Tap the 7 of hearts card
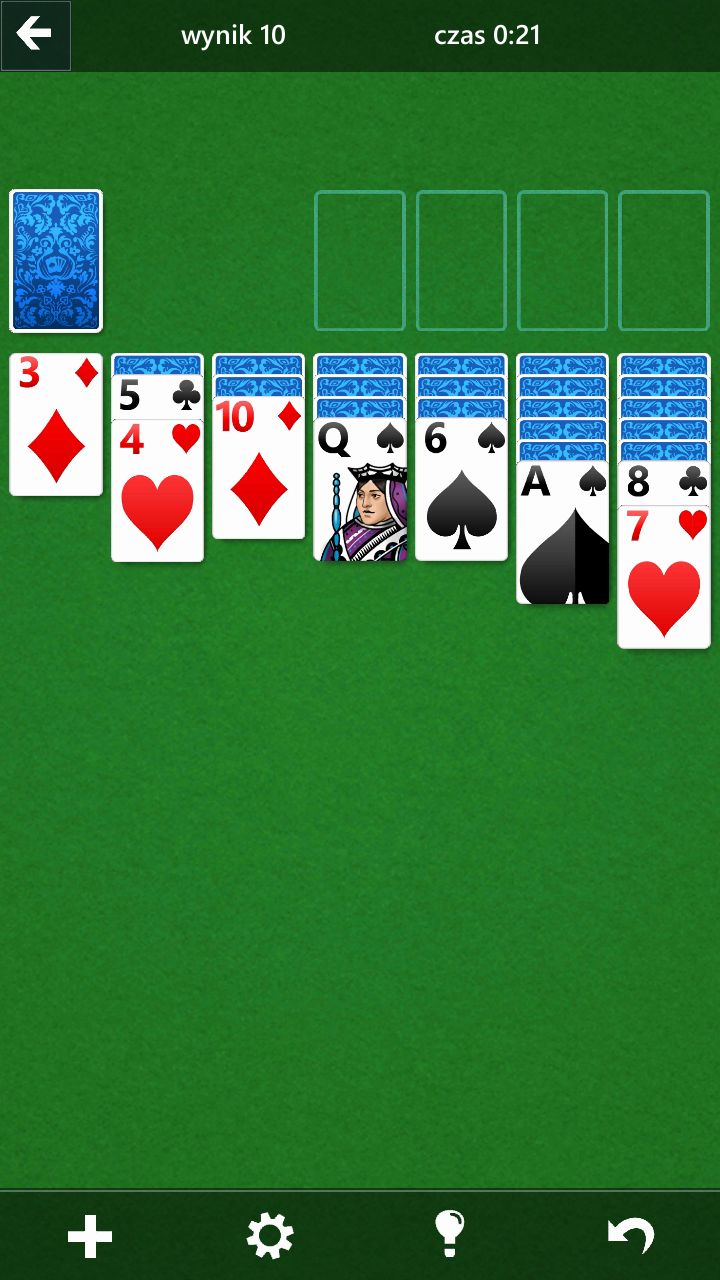 coord(663,578)
